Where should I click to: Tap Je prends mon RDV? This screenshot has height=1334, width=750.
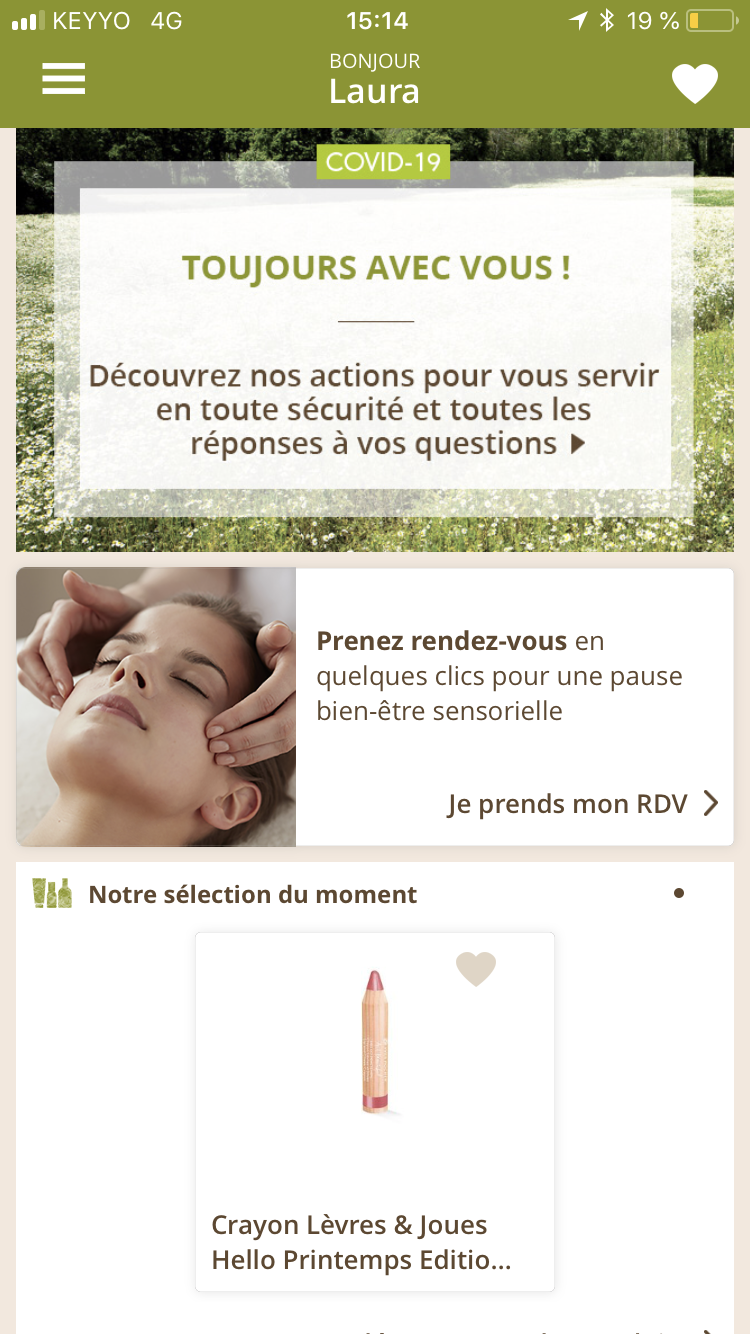pos(583,804)
